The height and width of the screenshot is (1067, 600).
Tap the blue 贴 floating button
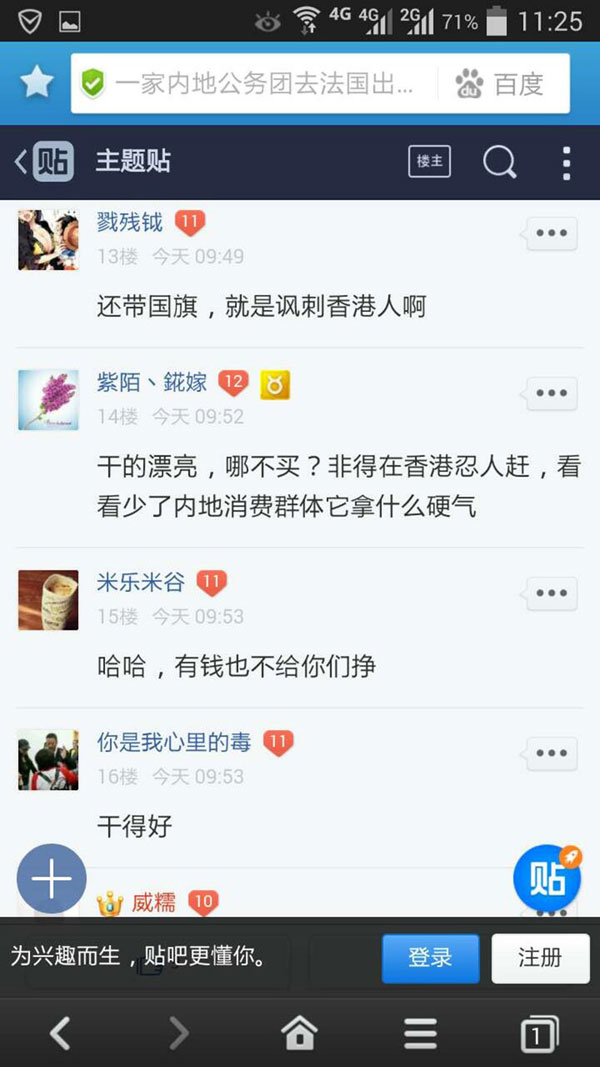click(x=547, y=879)
